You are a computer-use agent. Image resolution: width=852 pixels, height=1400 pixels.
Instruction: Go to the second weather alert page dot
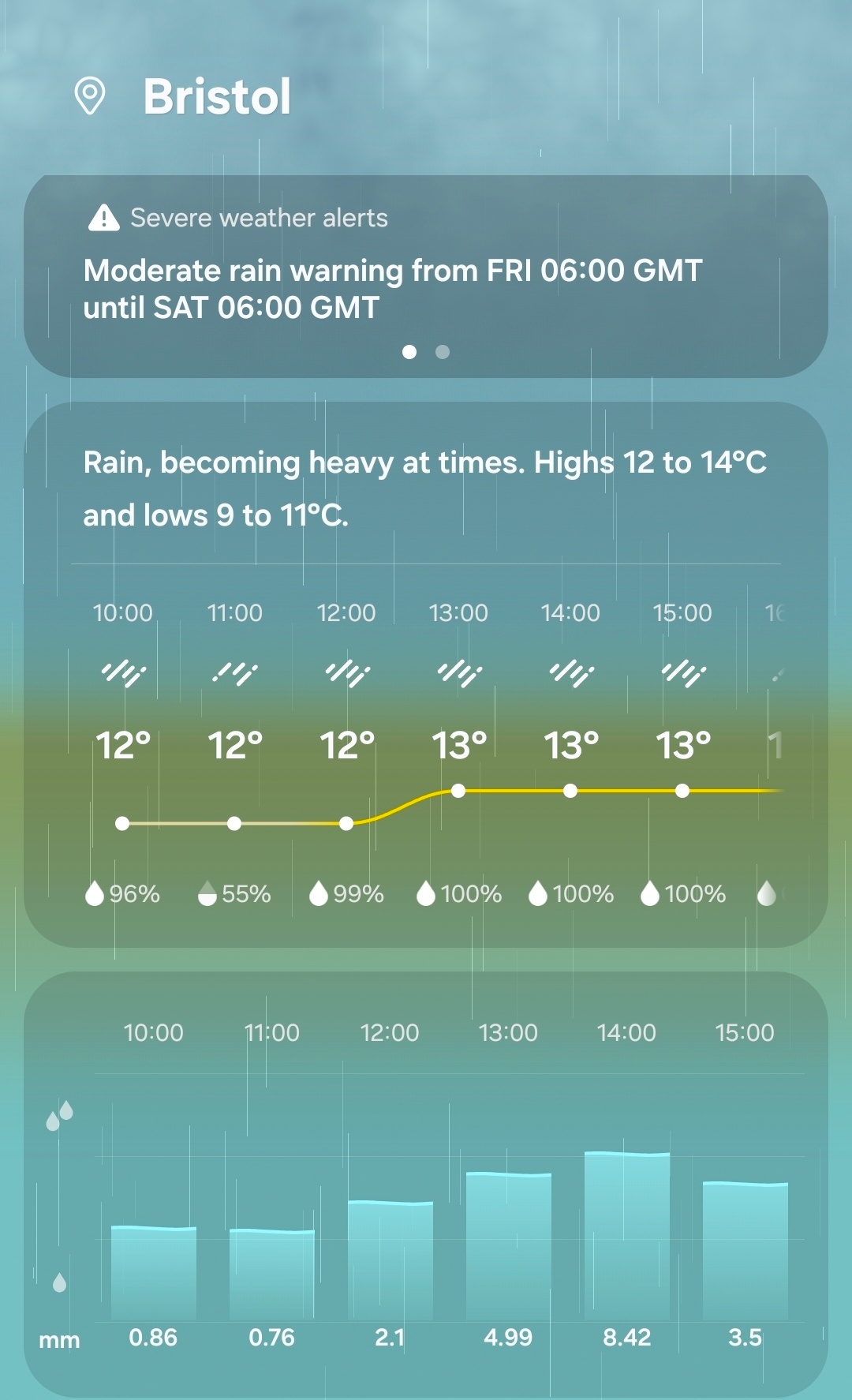pyautogui.click(x=443, y=352)
